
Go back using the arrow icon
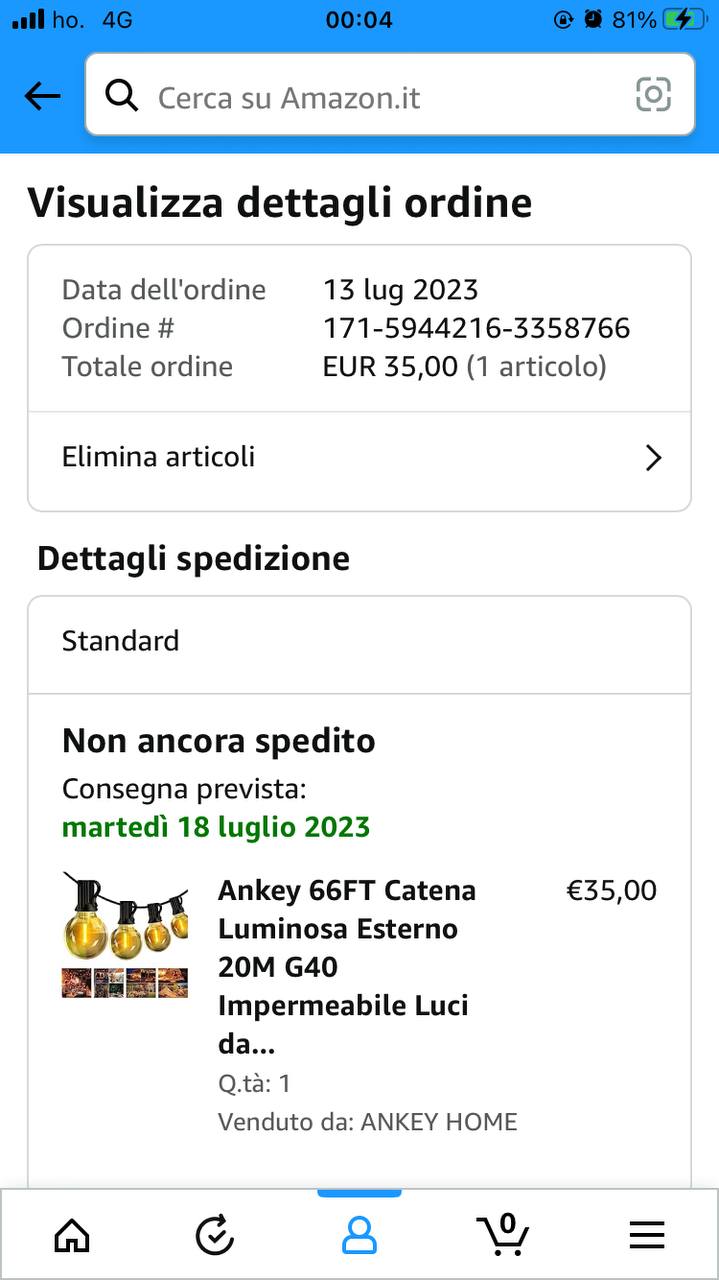click(42, 96)
